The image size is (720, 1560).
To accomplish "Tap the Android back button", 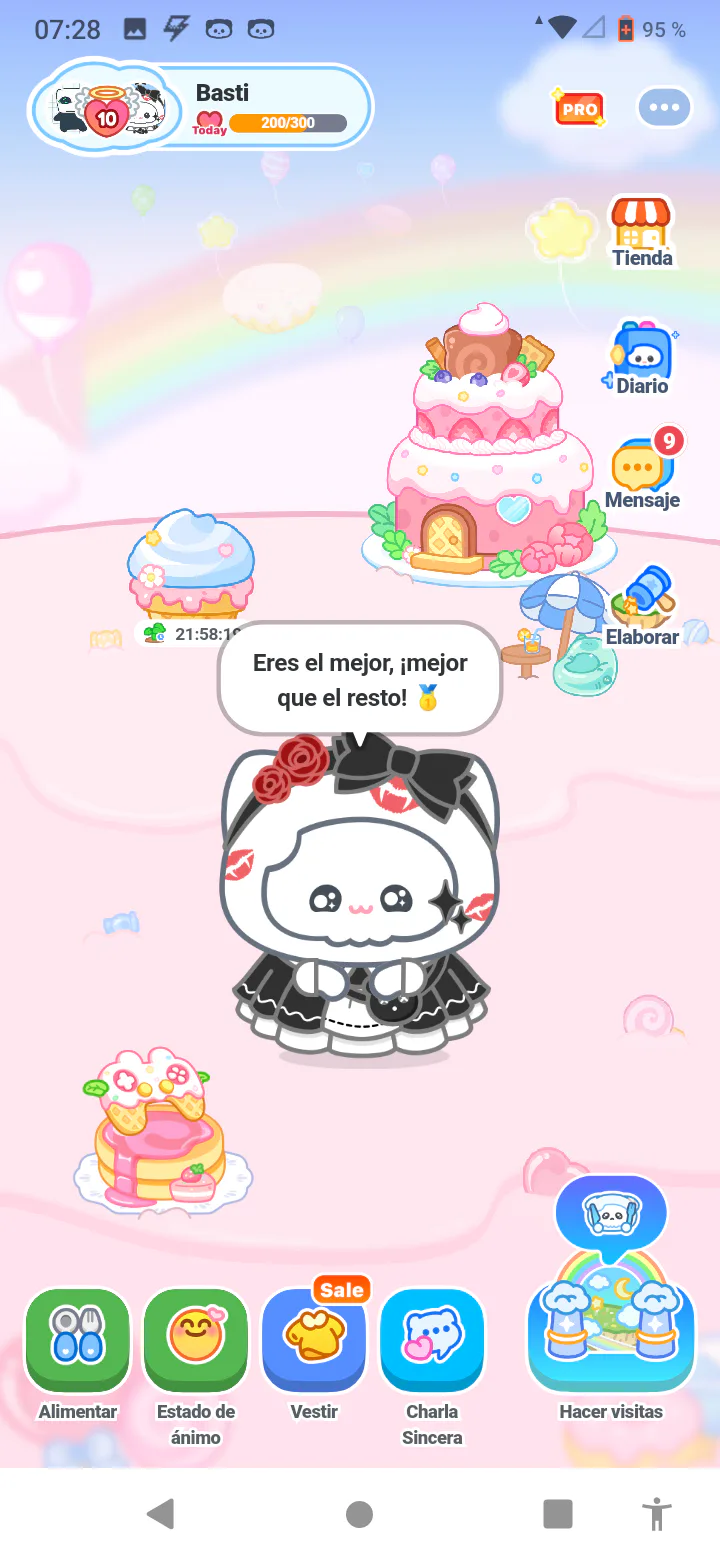I will (x=160, y=1514).
